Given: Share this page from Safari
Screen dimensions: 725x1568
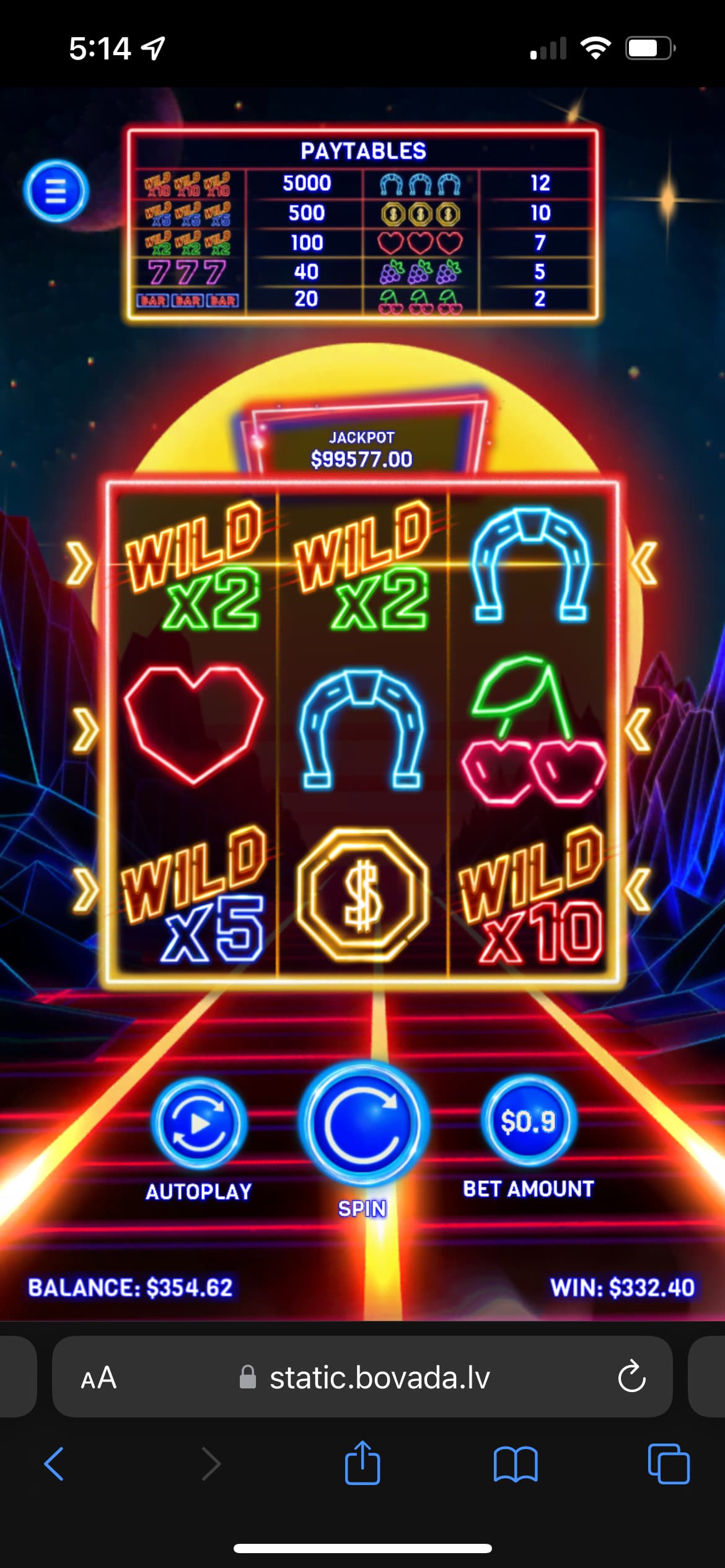Looking at the screenshot, I should coord(362,1463).
